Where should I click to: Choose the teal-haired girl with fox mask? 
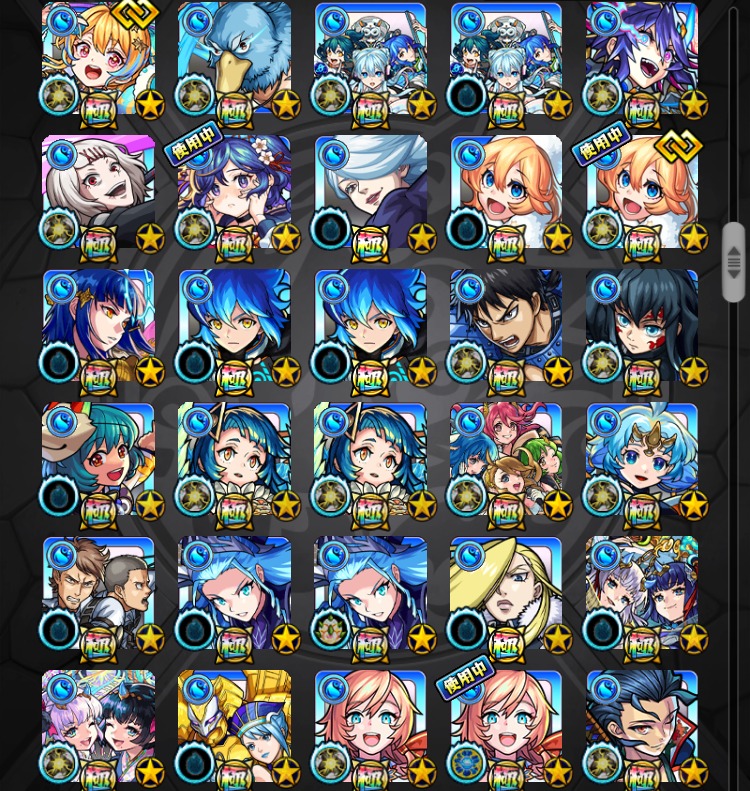(x=98, y=460)
